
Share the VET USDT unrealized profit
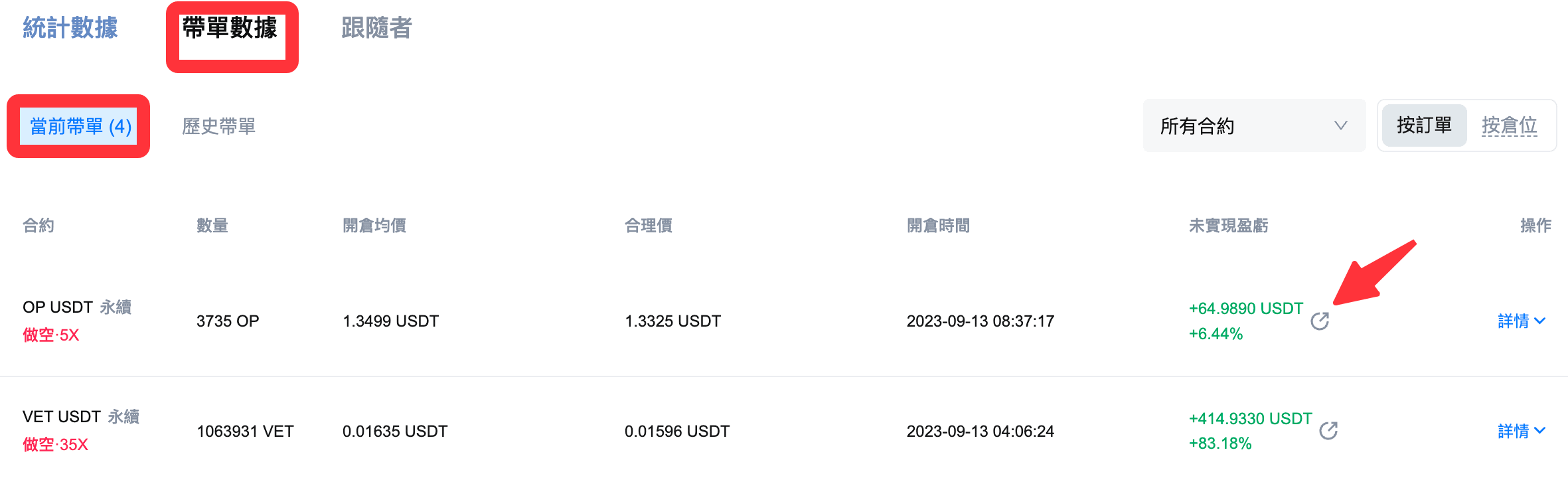[1328, 431]
